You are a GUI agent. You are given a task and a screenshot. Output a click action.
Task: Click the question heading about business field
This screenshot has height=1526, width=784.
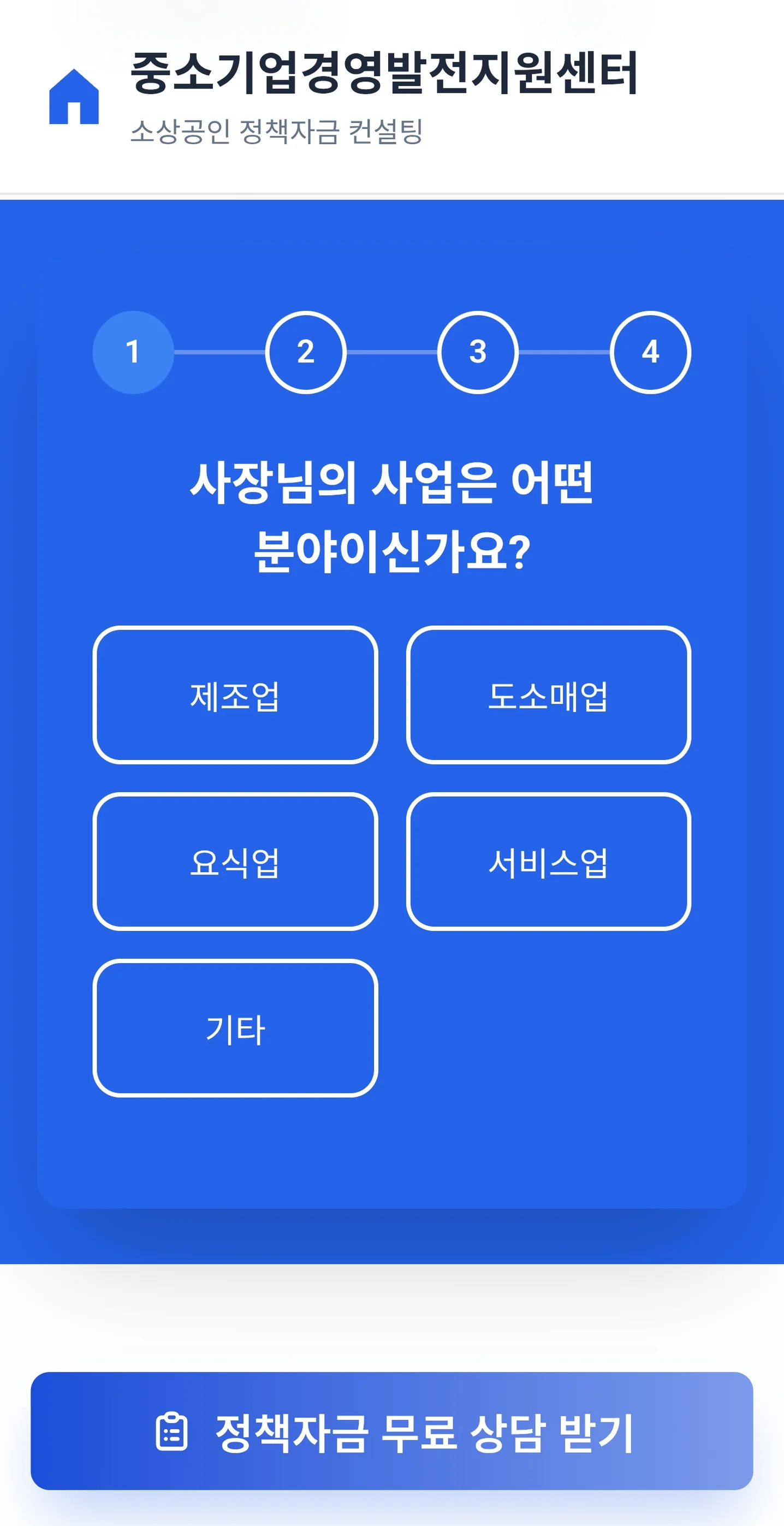(391, 521)
